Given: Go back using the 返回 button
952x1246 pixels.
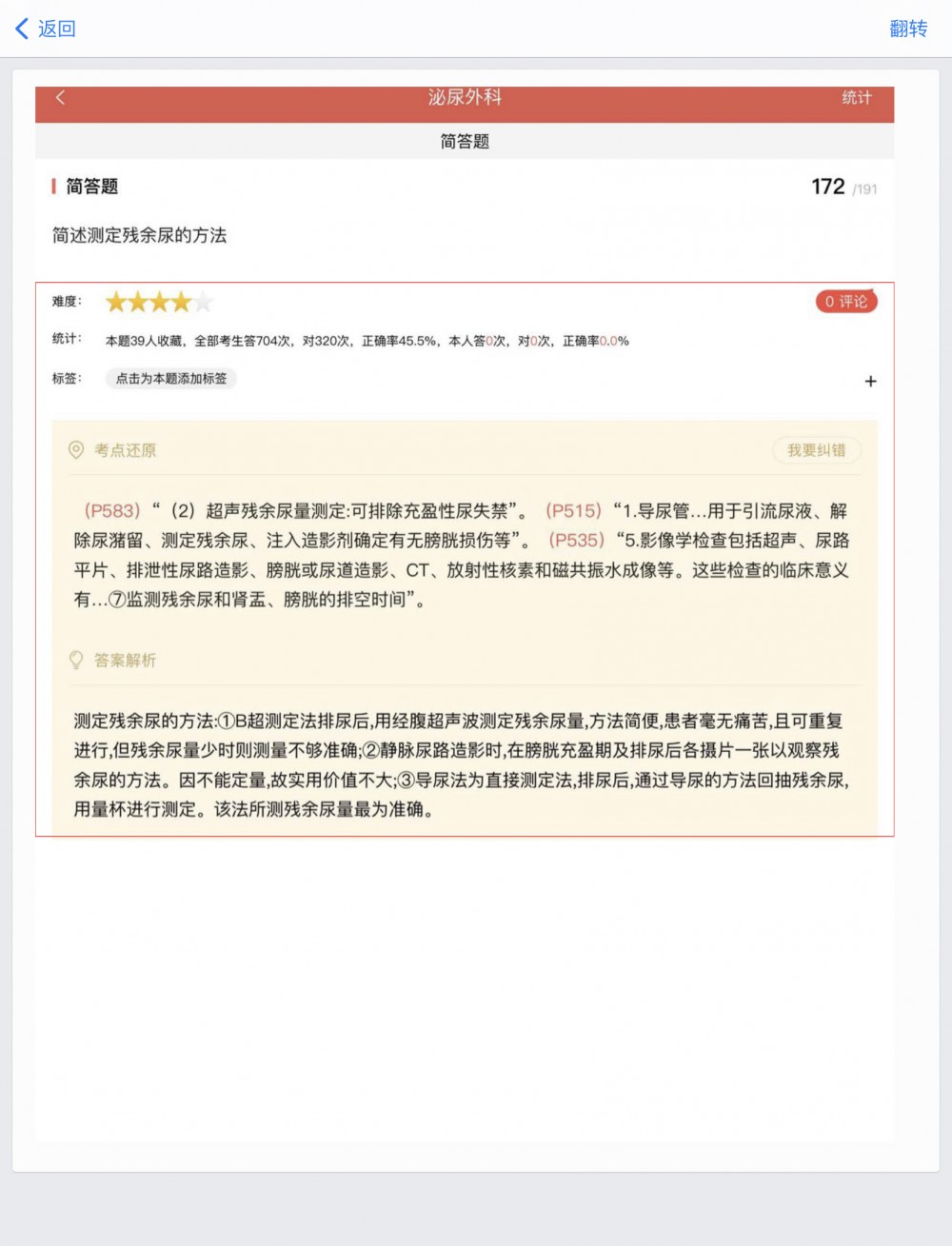Looking at the screenshot, I should (46, 29).
